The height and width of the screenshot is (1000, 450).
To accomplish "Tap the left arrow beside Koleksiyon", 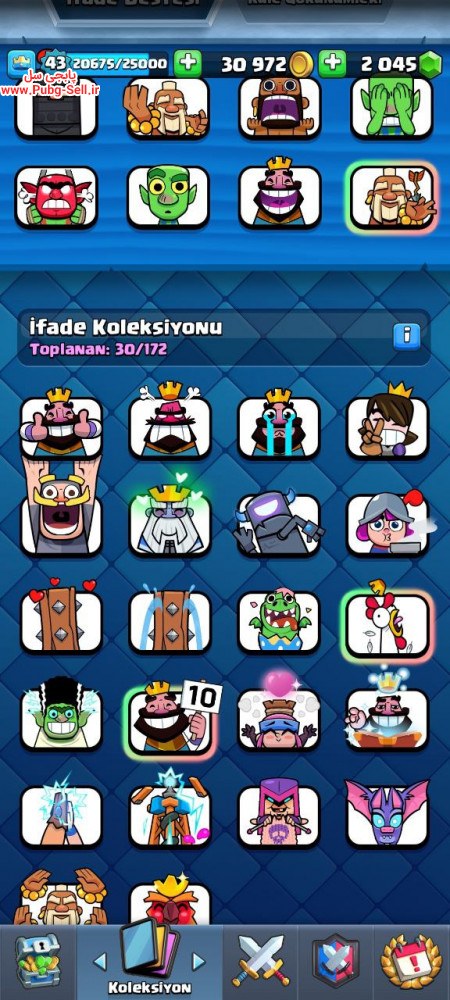I will coord(100,960).
